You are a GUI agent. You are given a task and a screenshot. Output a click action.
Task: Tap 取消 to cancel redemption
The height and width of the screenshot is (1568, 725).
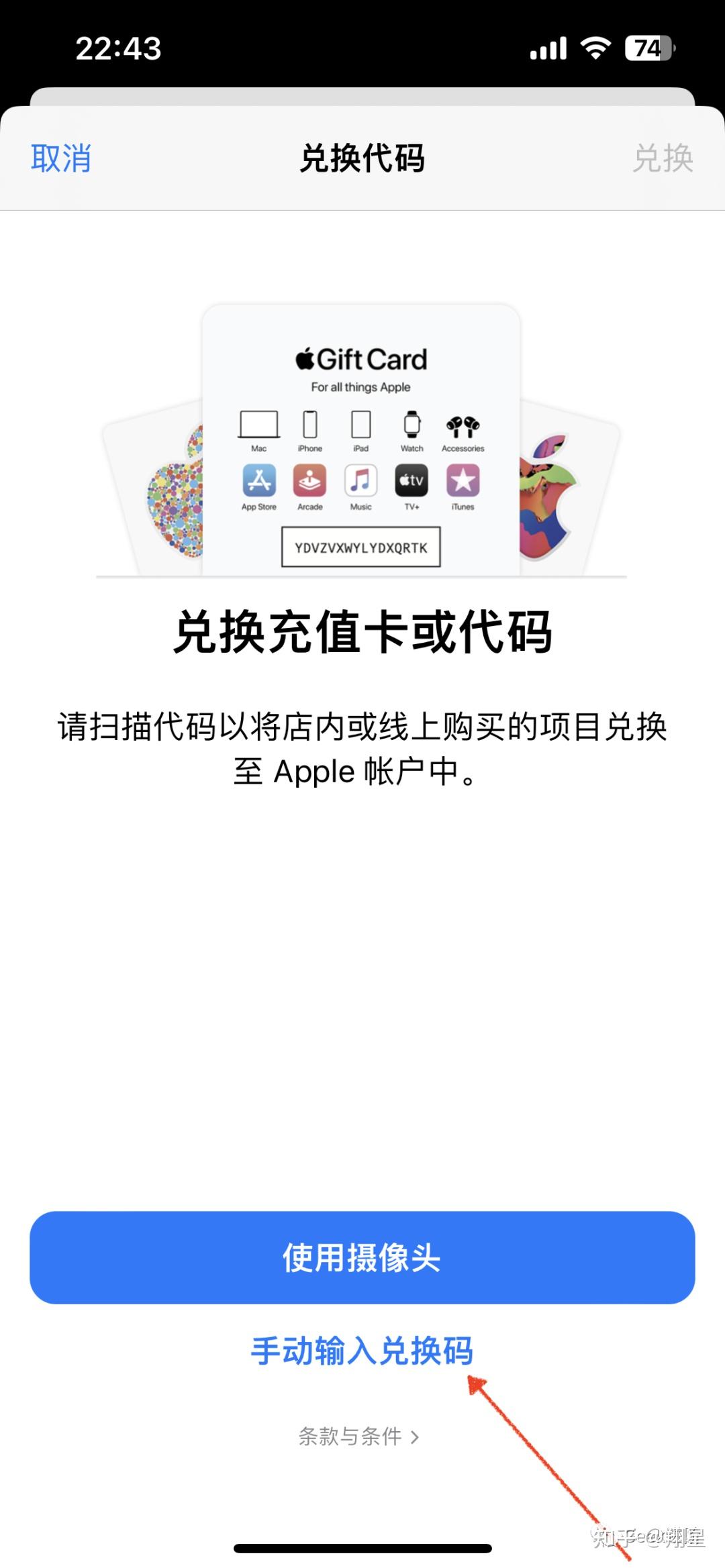60,159
